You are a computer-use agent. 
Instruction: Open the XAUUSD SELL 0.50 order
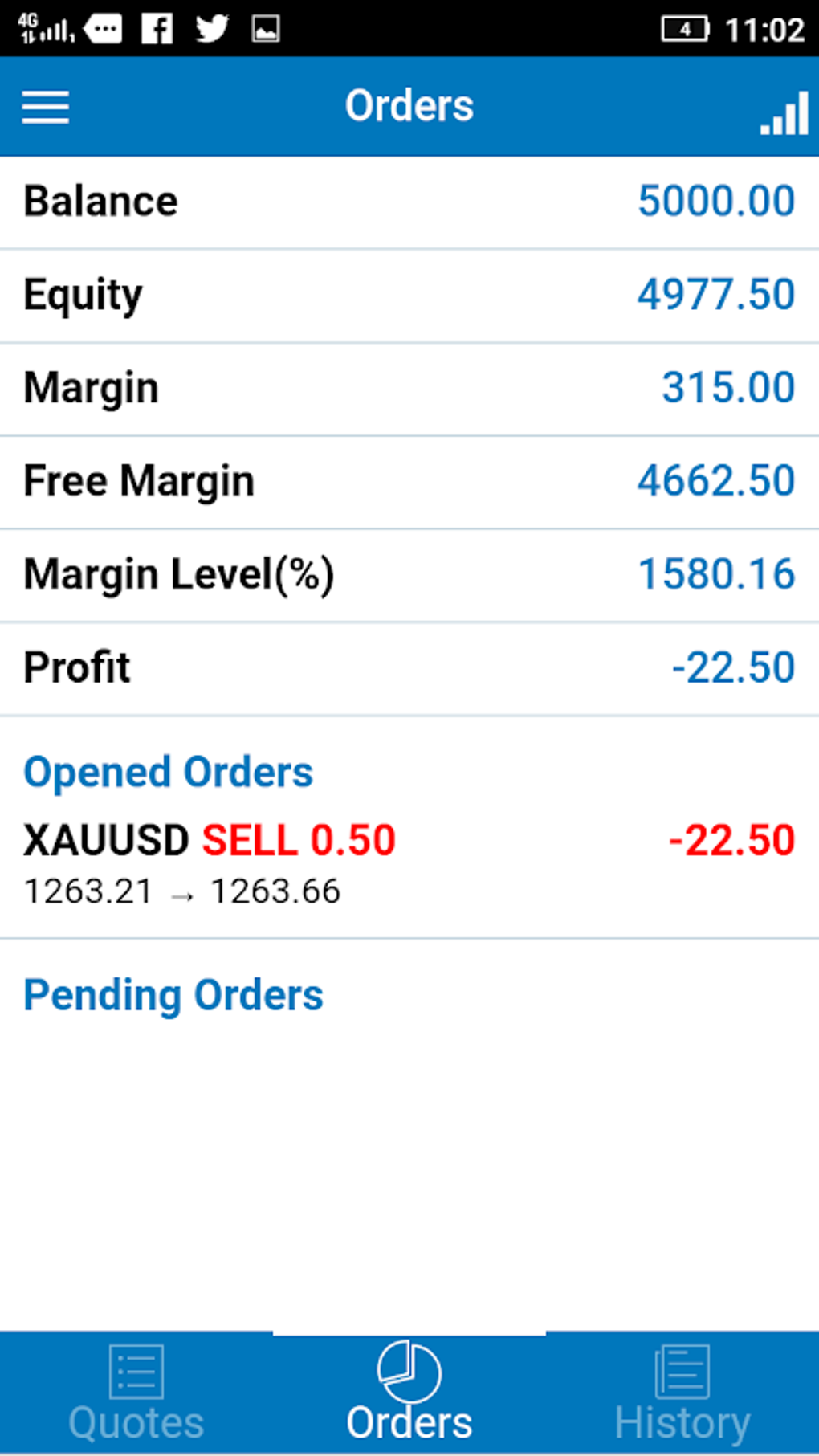pyautogui.click(x=409, y=864)
